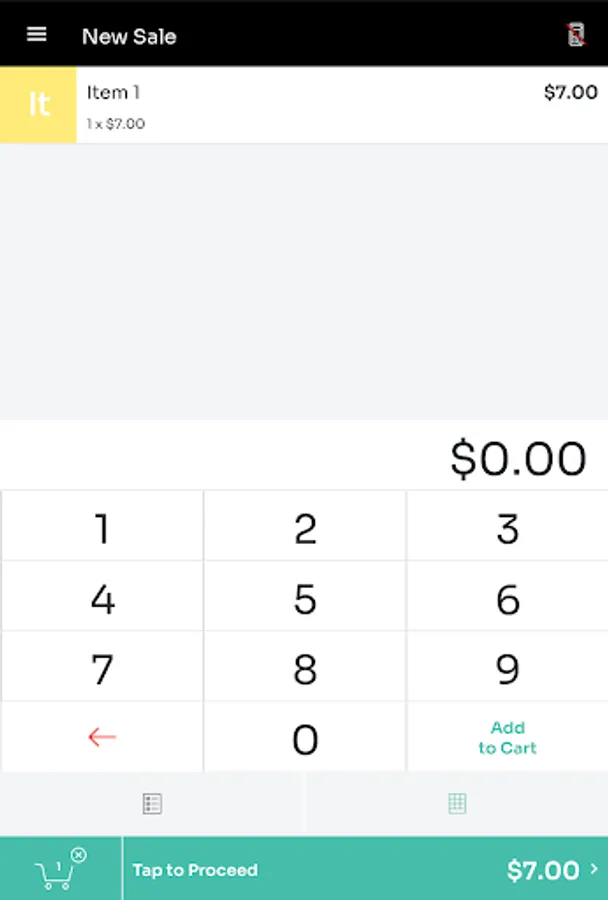Switch to the keypad grid tab

[x=457, y=804]
